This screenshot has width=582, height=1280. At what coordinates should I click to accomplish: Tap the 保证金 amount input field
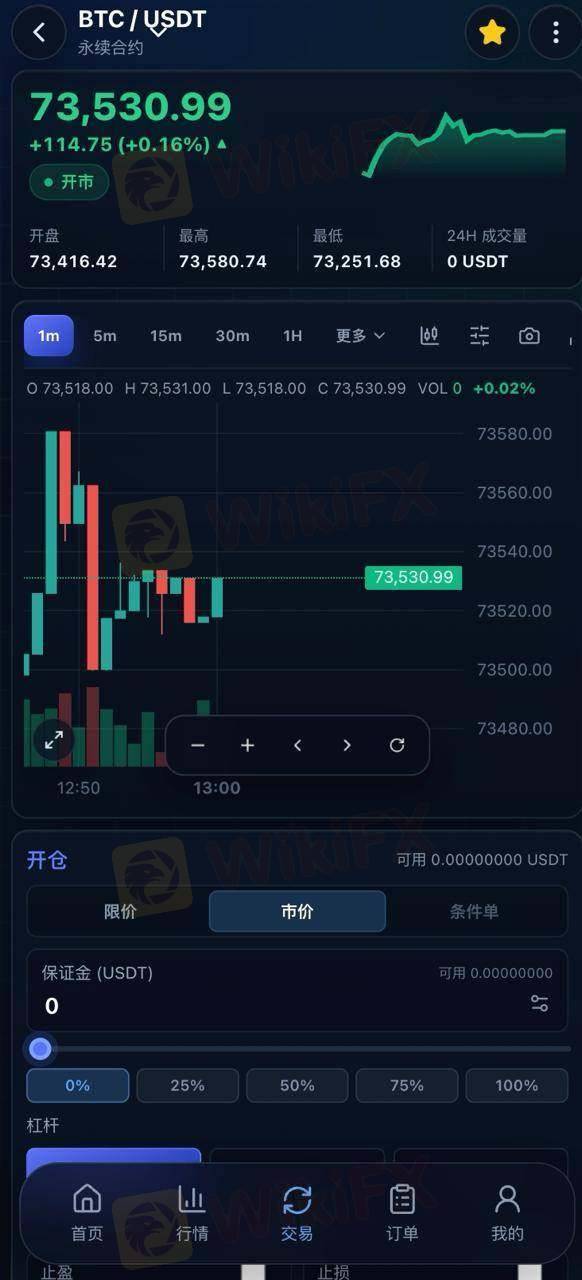click(x=297, y=990)
